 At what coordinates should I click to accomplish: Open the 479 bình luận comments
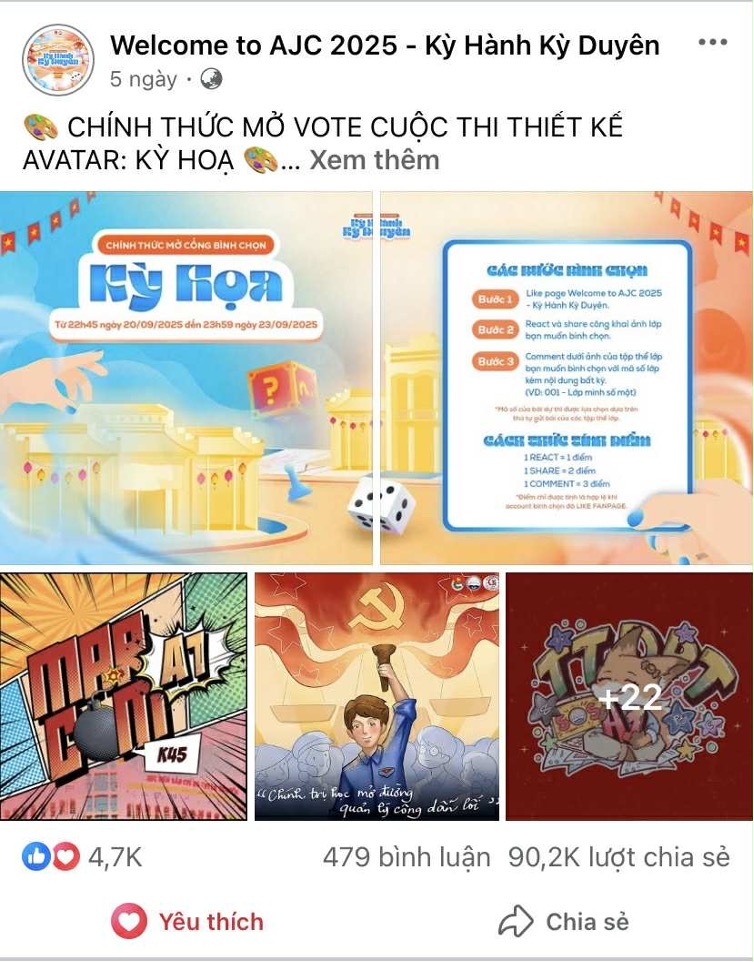coord(406,857)
